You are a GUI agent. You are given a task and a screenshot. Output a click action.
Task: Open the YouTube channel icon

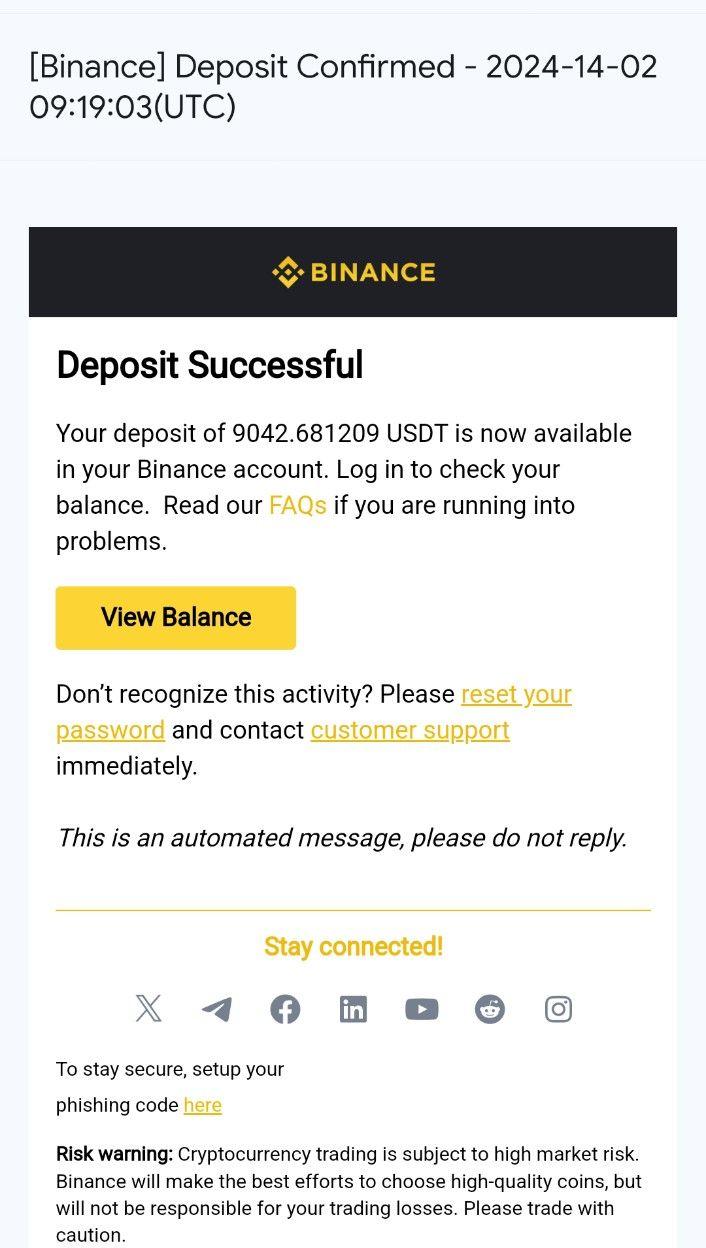[421, 1009]
